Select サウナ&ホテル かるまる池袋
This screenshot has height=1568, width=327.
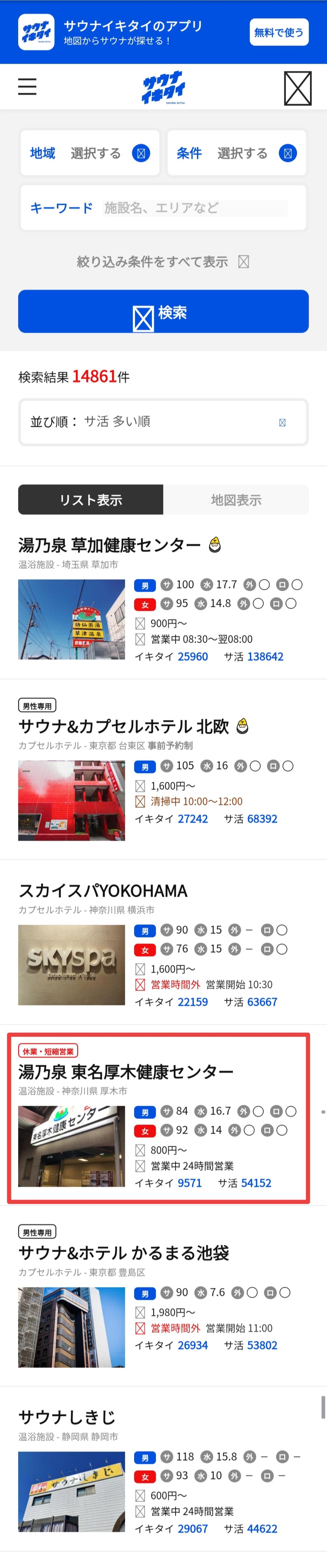point(123,1253)
